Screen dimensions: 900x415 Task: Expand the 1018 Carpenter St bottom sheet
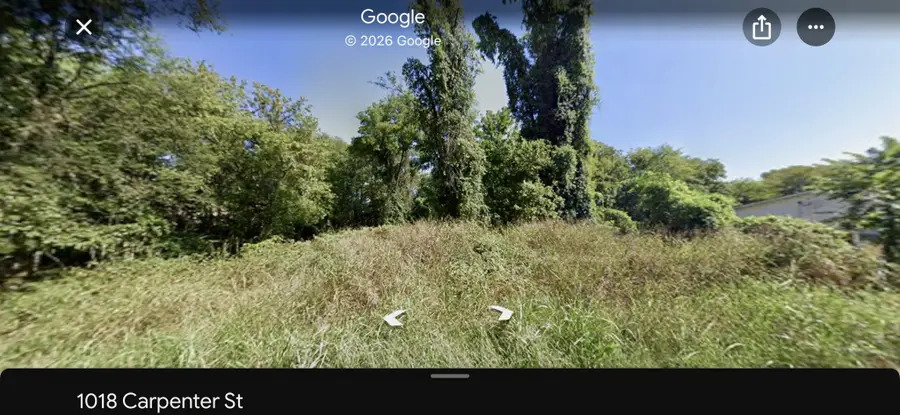click(450, 376)
